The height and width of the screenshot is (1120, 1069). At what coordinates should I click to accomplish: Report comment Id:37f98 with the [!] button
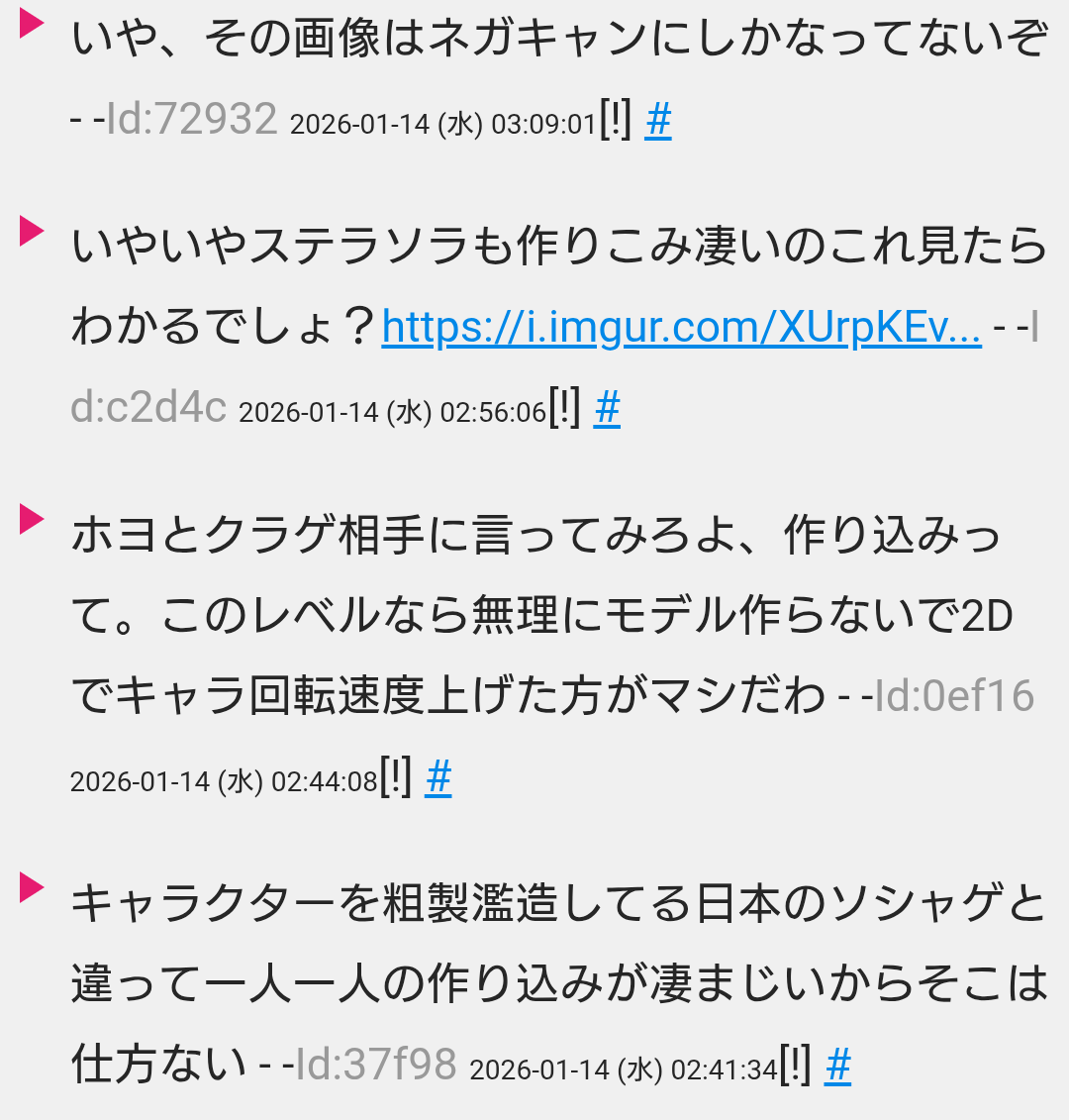[x=795, y=1066]
